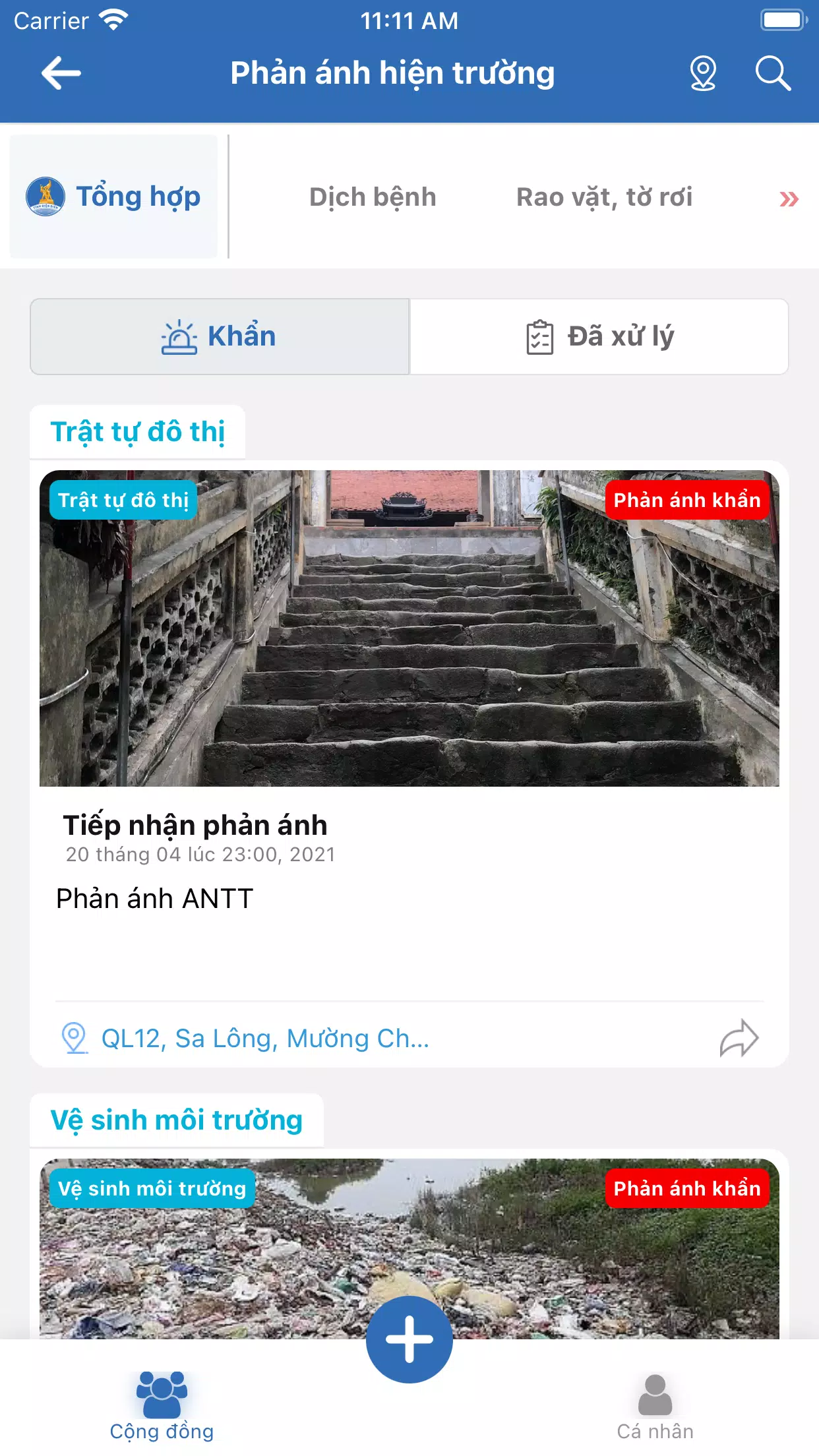Select the Khẩn segment
The height and width of the screenshot is (1456, 819).
[220, 336]
